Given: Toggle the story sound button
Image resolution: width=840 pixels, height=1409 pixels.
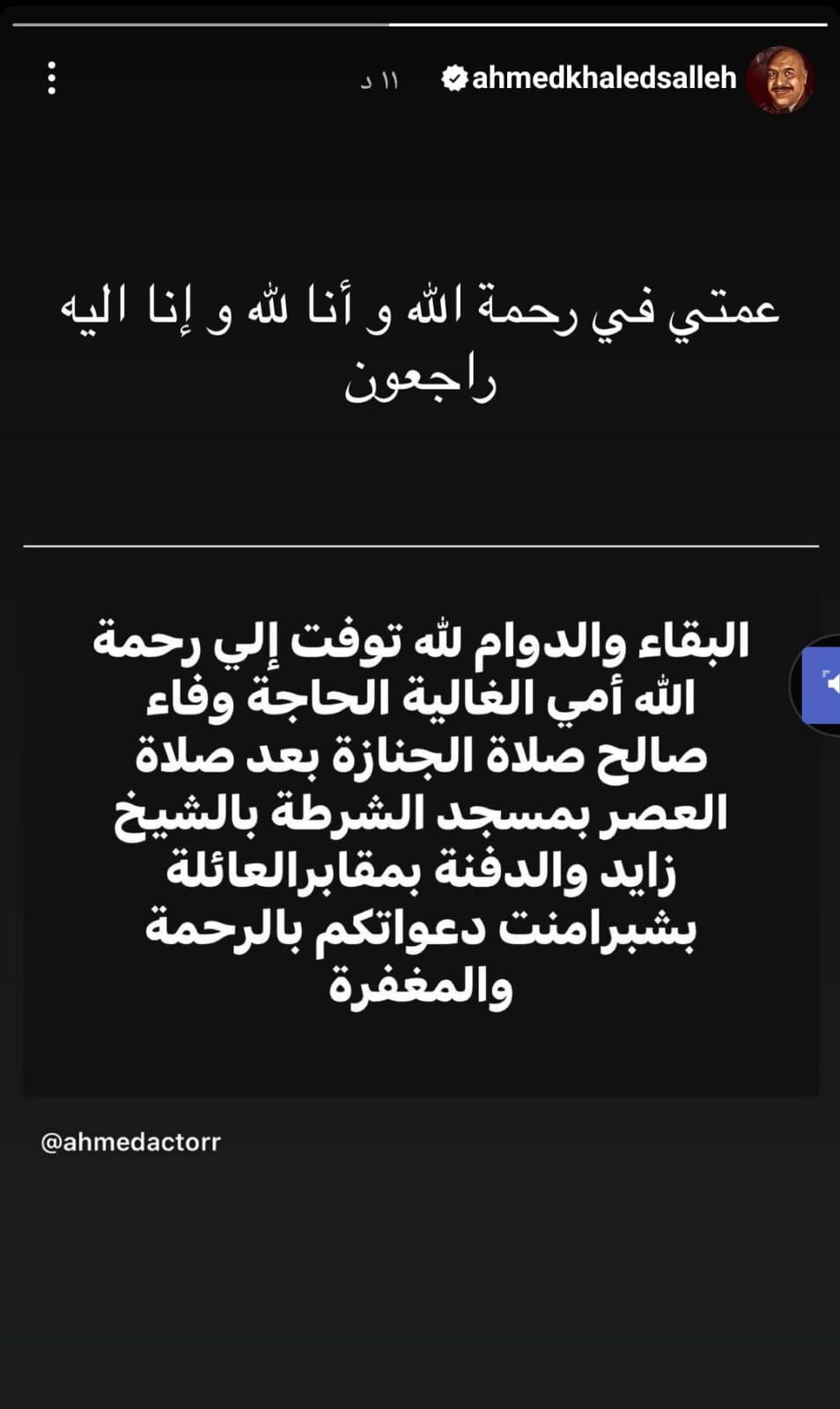Looking at the screenshot, I should [x=825, y=684].
